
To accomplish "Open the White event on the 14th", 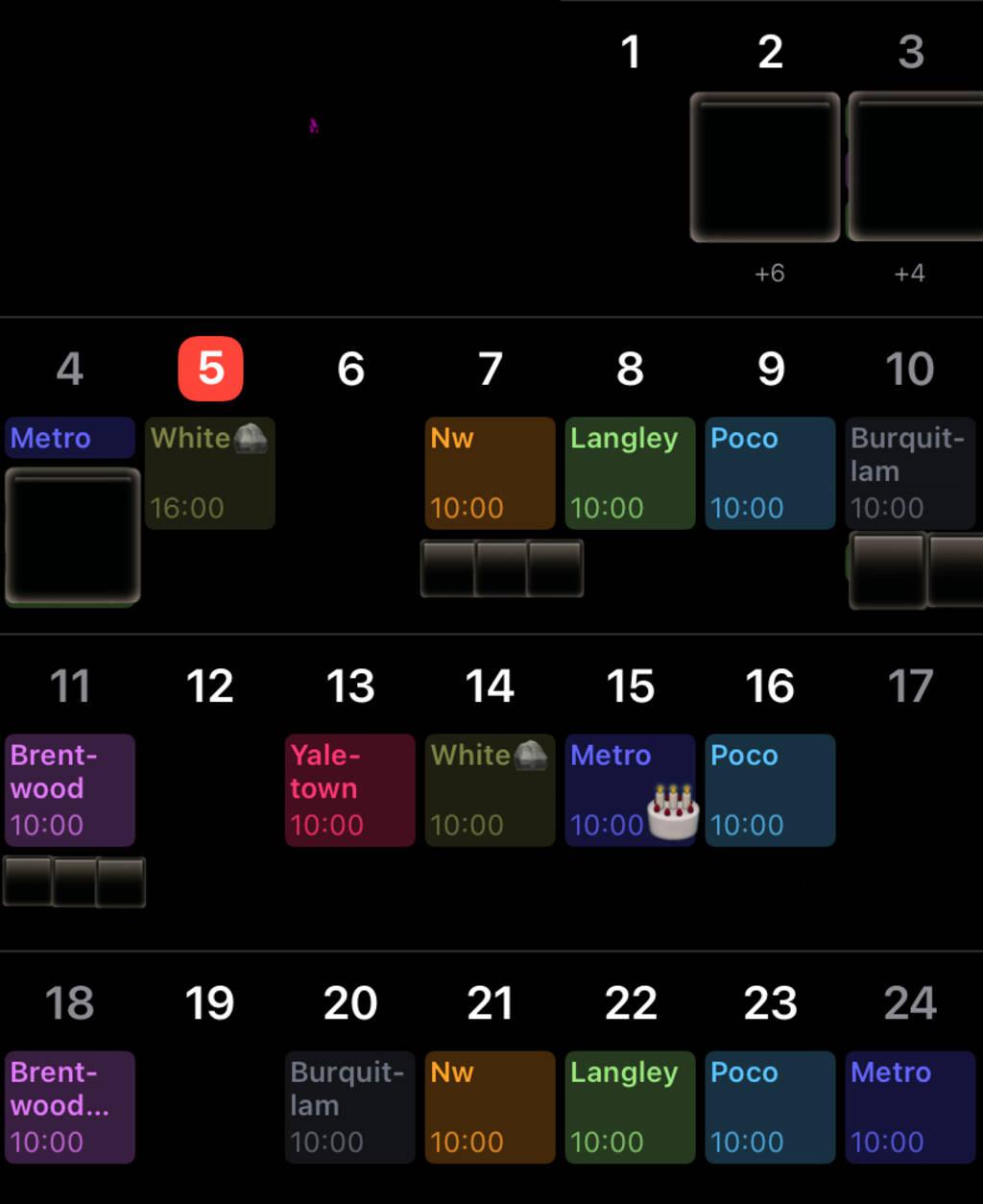I will (x=490, y=789).
